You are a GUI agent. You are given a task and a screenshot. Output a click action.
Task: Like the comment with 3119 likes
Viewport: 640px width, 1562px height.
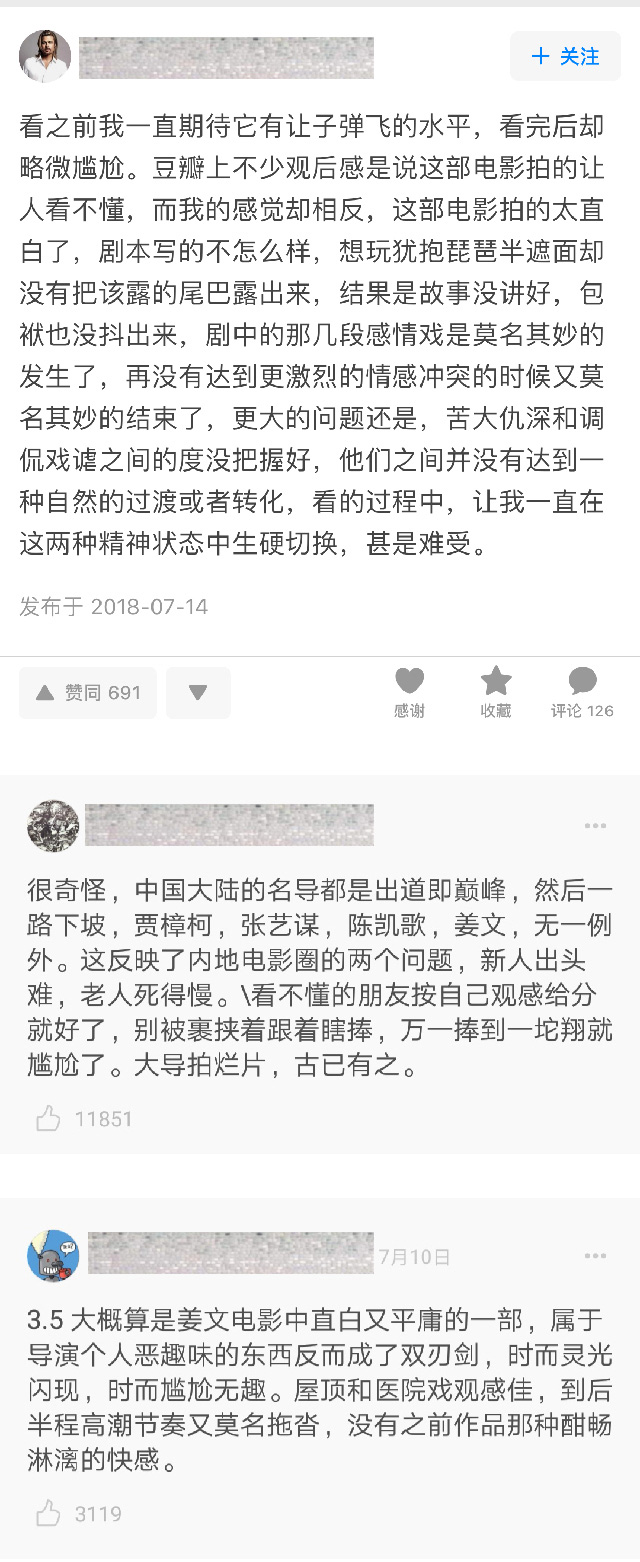coord(48,1514)
